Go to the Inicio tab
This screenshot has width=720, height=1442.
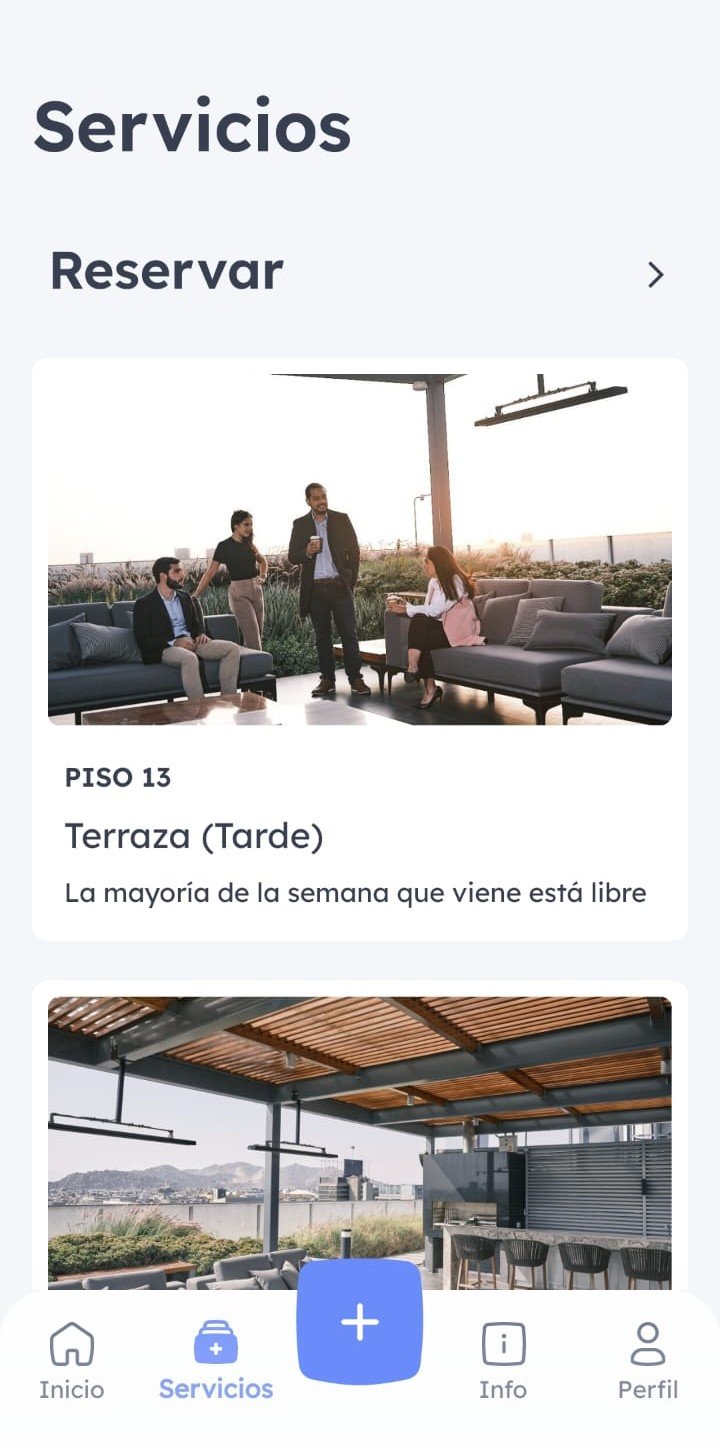[72, 1360]
